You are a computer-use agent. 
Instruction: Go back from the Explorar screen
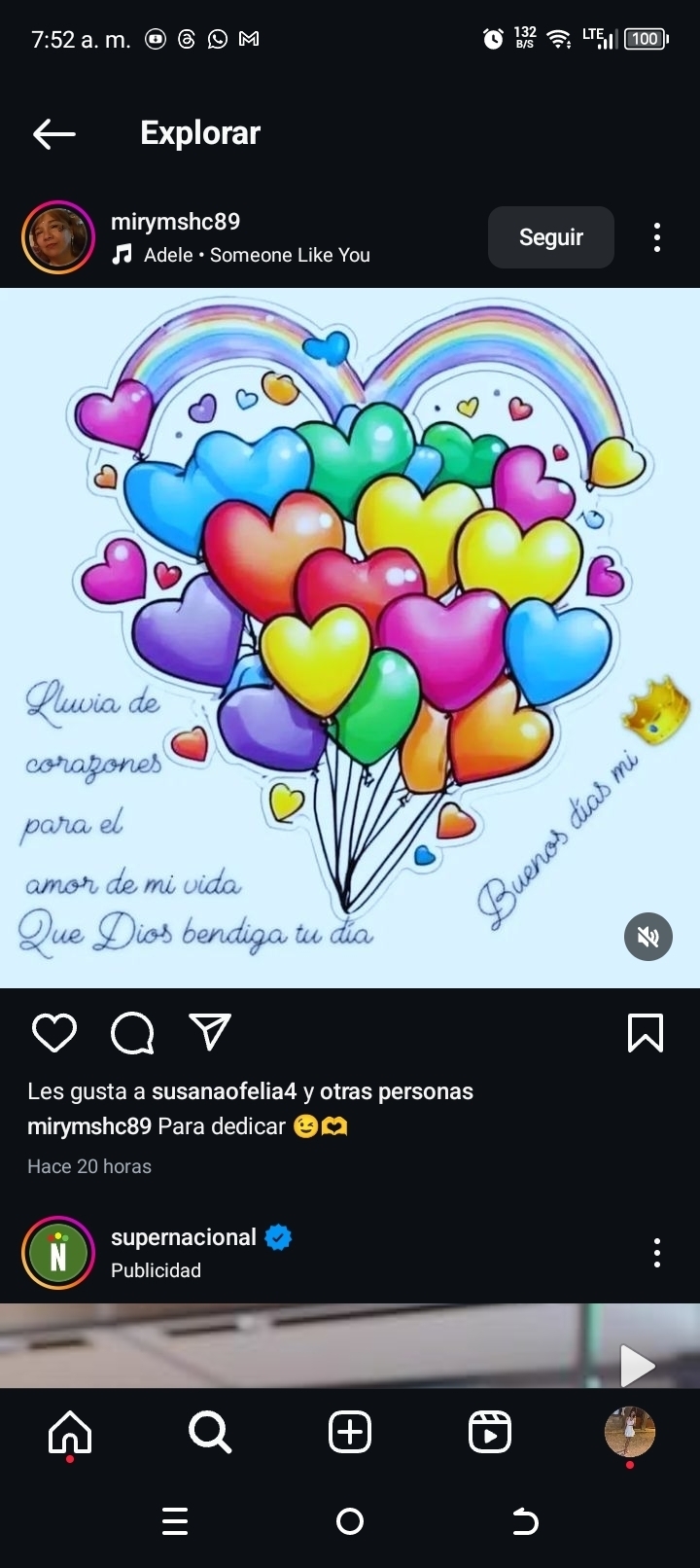[x=53, y=133]
